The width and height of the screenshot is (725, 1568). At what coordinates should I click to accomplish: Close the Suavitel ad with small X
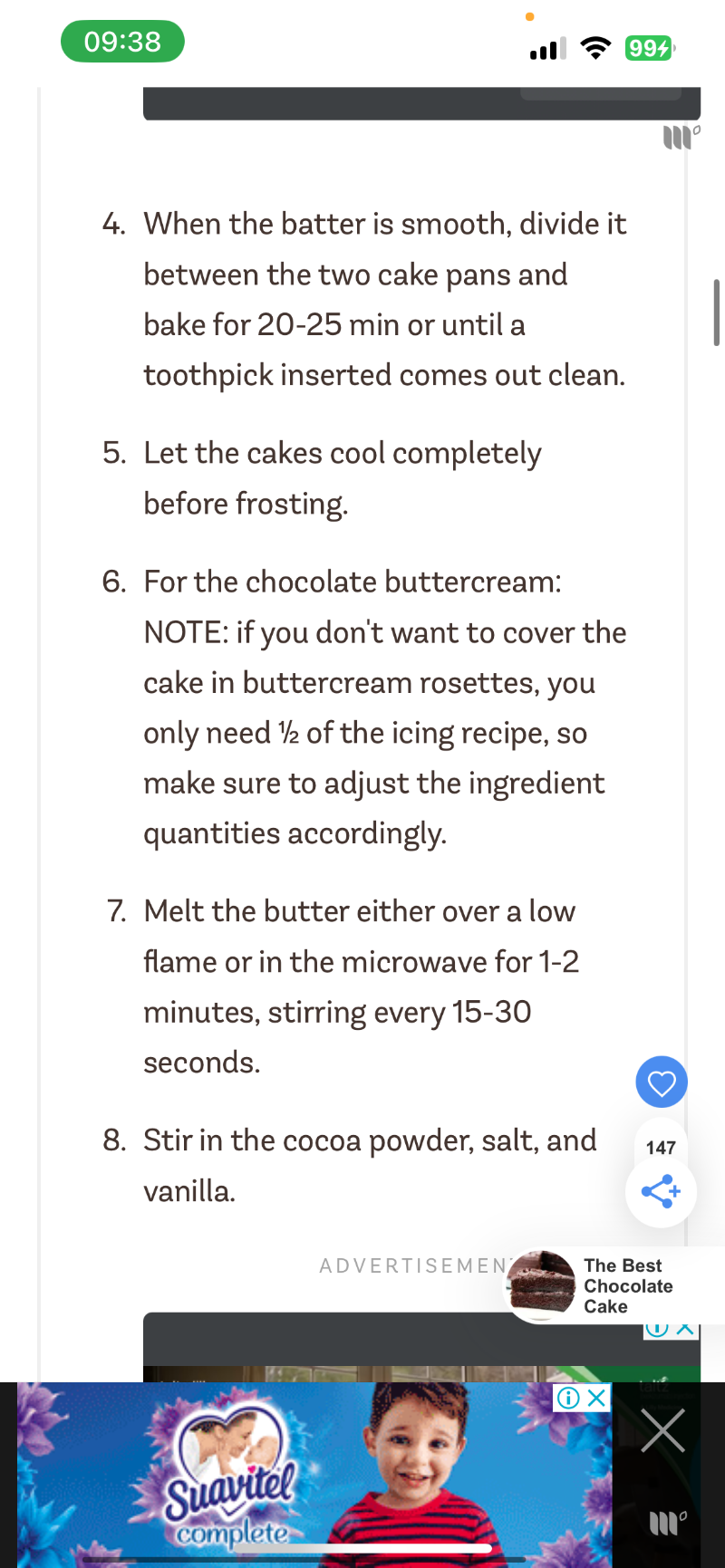(x=597, y=1398)
